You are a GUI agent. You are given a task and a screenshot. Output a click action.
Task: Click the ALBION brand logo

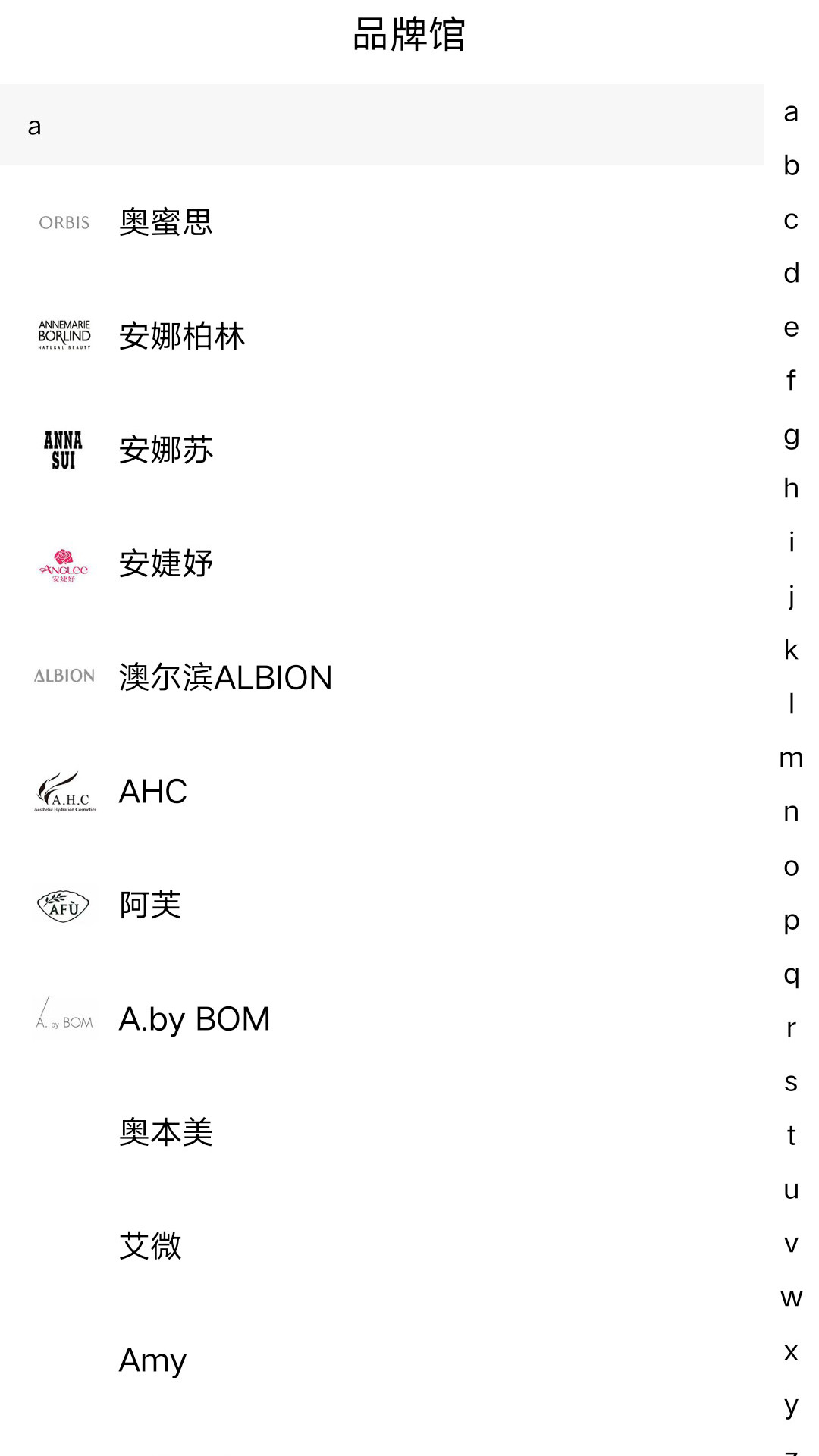click(x=64, y=676)
